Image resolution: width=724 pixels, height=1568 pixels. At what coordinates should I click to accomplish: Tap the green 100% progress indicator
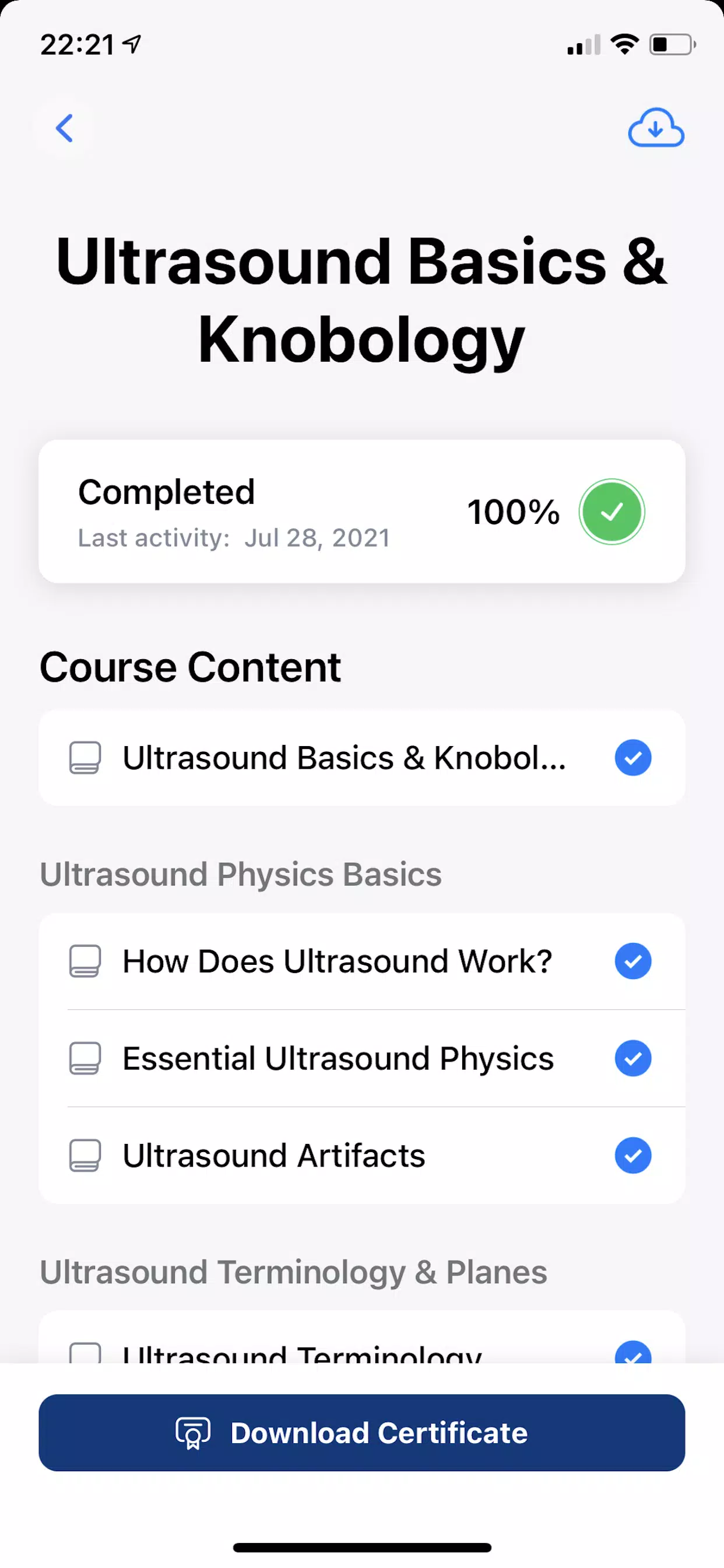[x=612, y=512]
